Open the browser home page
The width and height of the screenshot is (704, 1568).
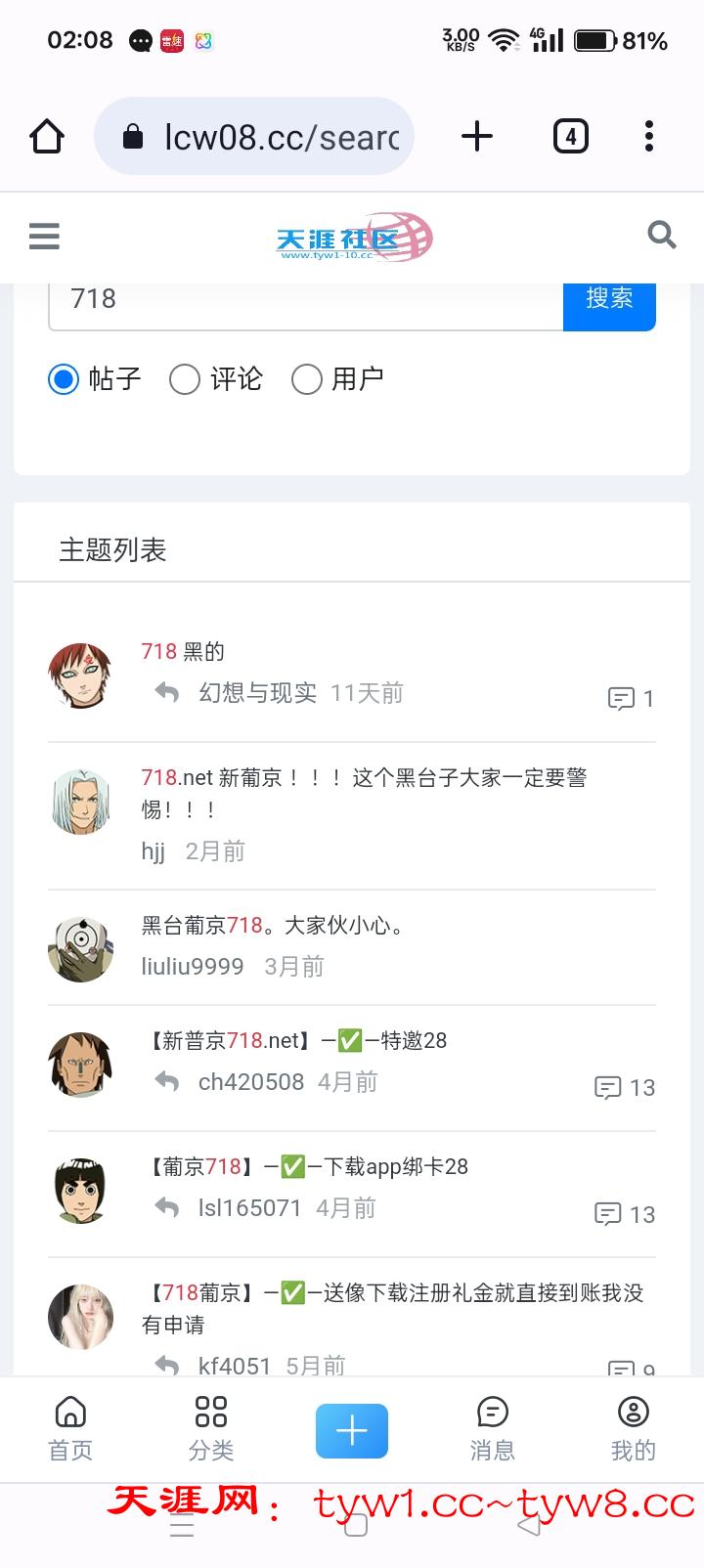[x=47, y=136]
